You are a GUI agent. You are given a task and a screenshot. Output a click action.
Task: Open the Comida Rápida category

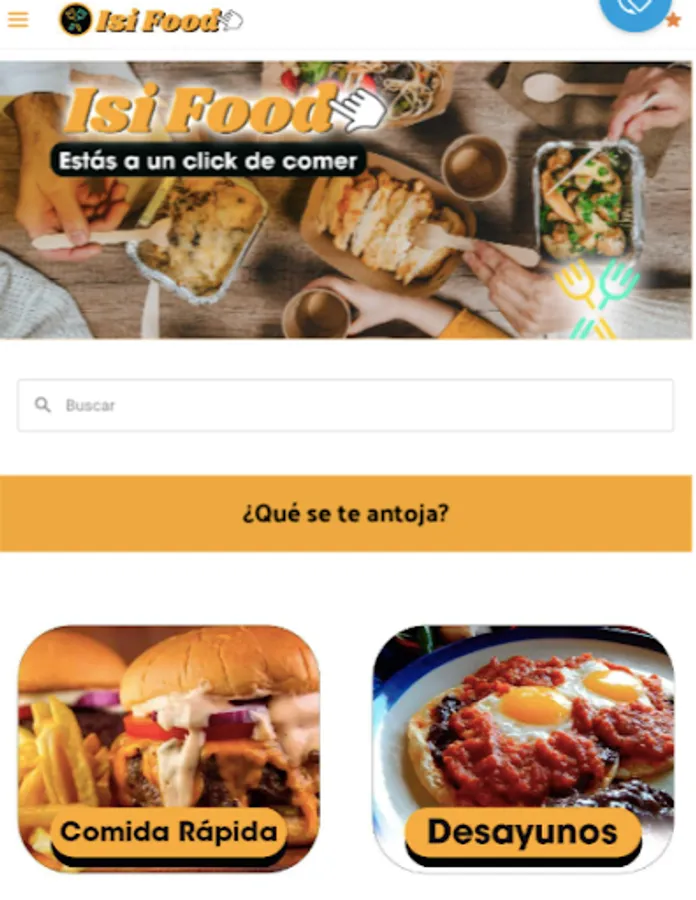(169, 748)
